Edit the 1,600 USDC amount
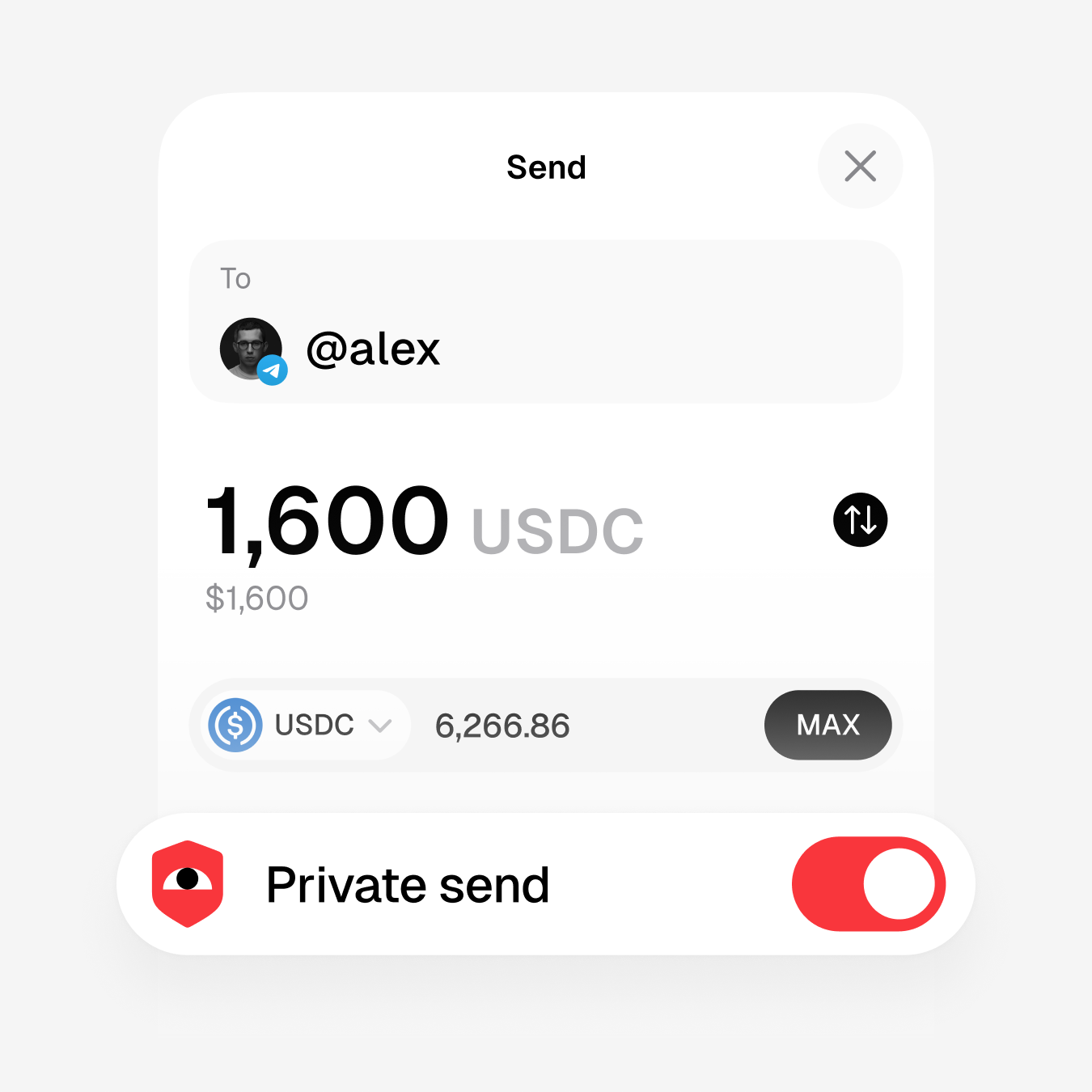 328,522
